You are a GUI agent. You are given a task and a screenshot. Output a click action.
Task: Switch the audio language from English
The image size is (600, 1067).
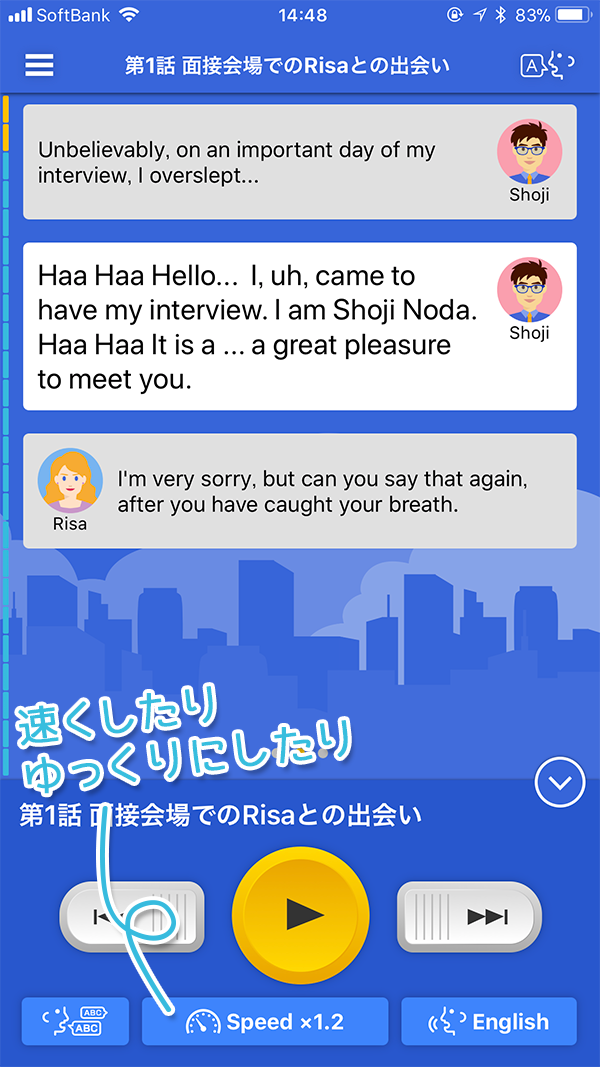(x=489, y=1021)
